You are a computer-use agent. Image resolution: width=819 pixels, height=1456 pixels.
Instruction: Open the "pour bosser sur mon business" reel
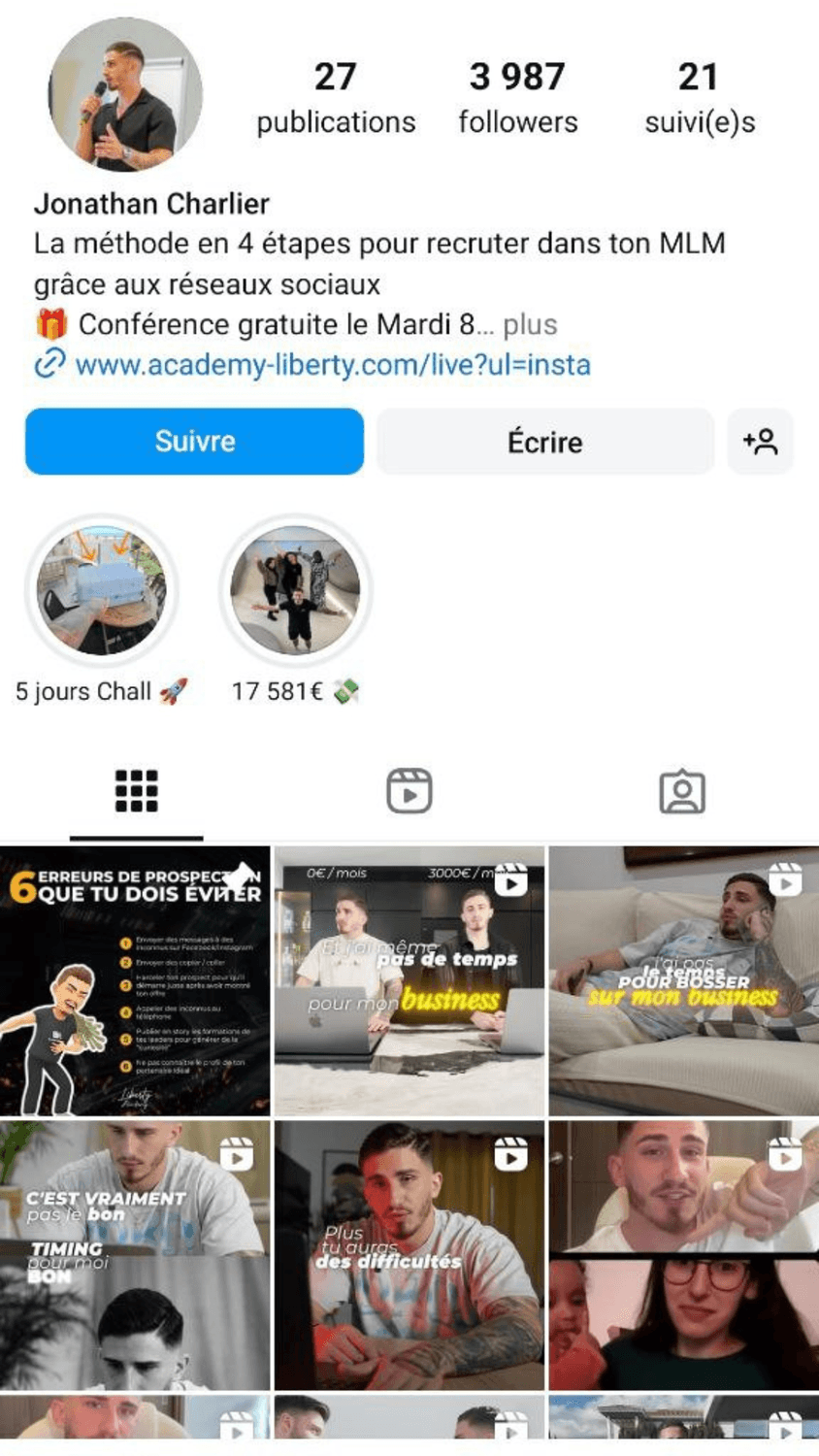tap(683, 980)
